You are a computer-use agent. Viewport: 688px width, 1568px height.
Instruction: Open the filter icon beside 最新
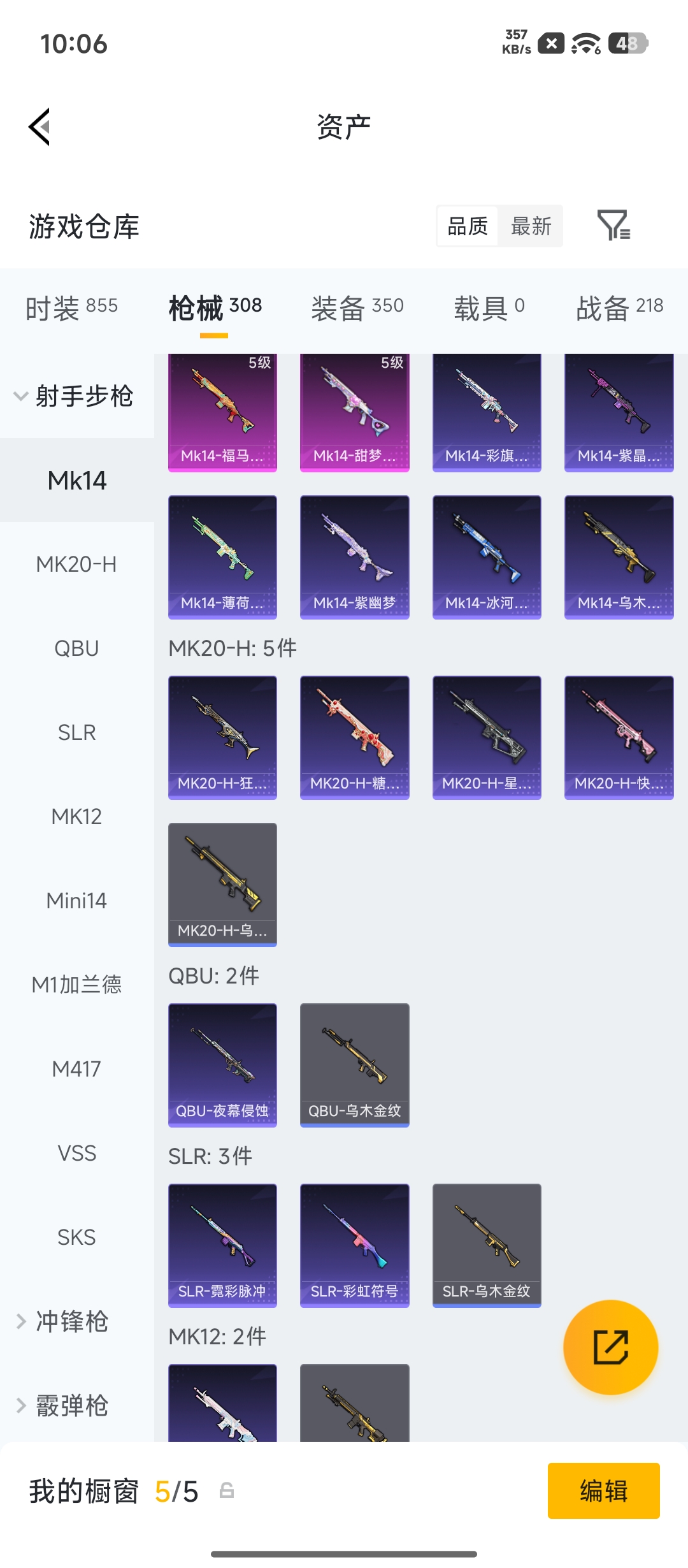click(x=613, y=225)
